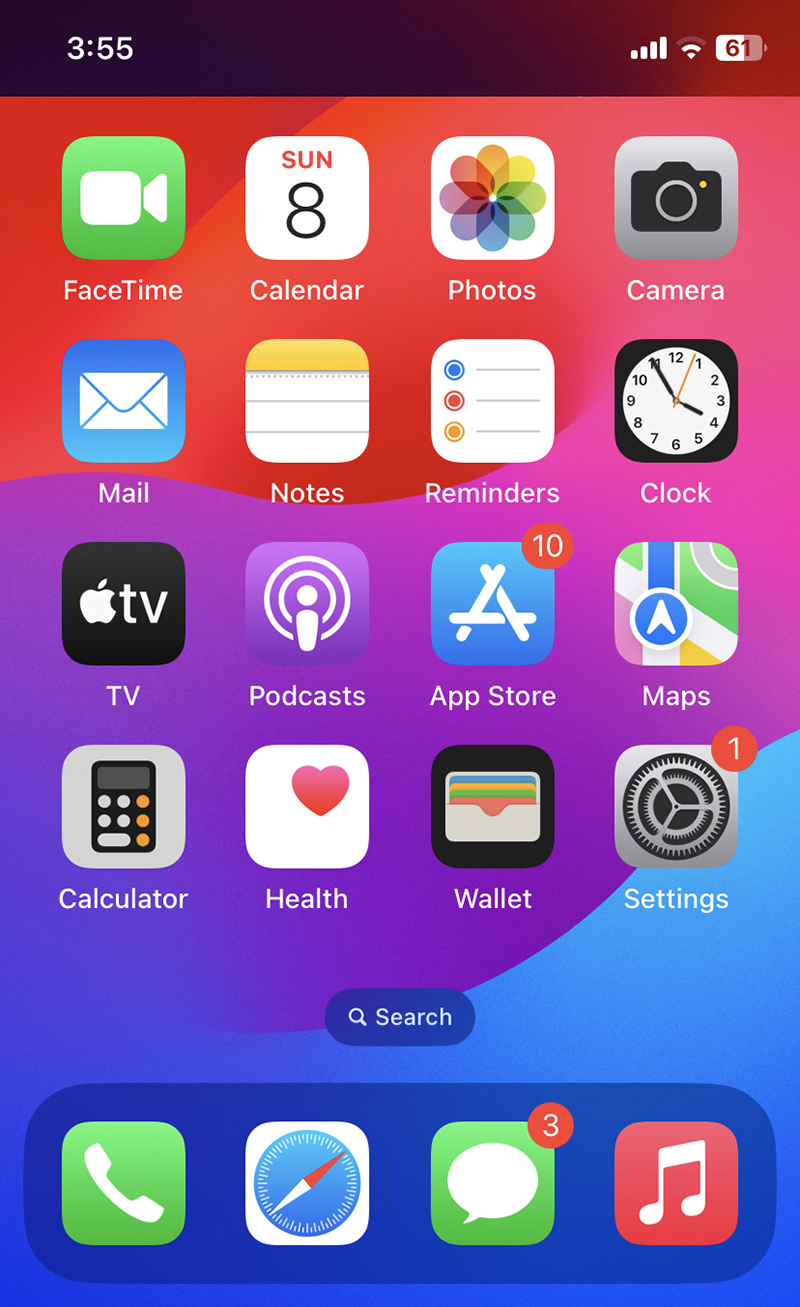Launch the Apple TV app

coord(123,604)
